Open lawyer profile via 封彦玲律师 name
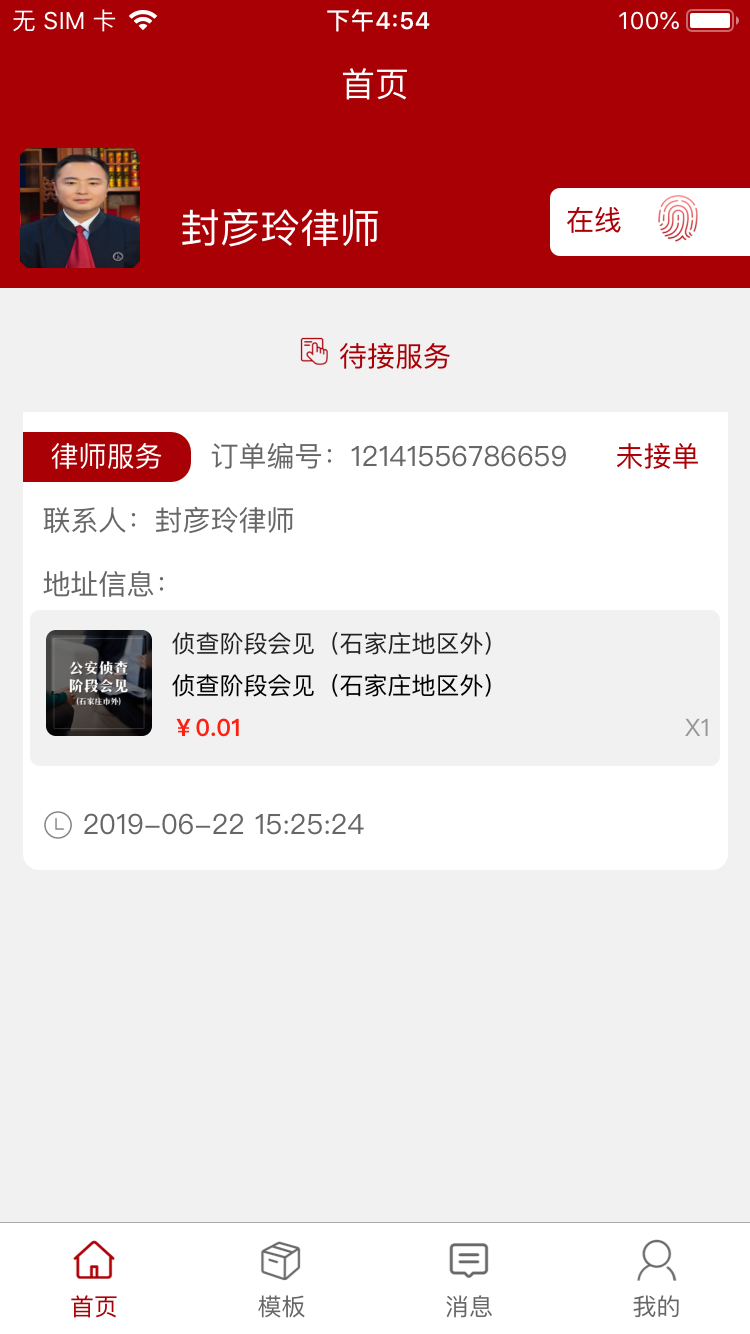Viewport: 750px width, 1334px height. point(280,227)
